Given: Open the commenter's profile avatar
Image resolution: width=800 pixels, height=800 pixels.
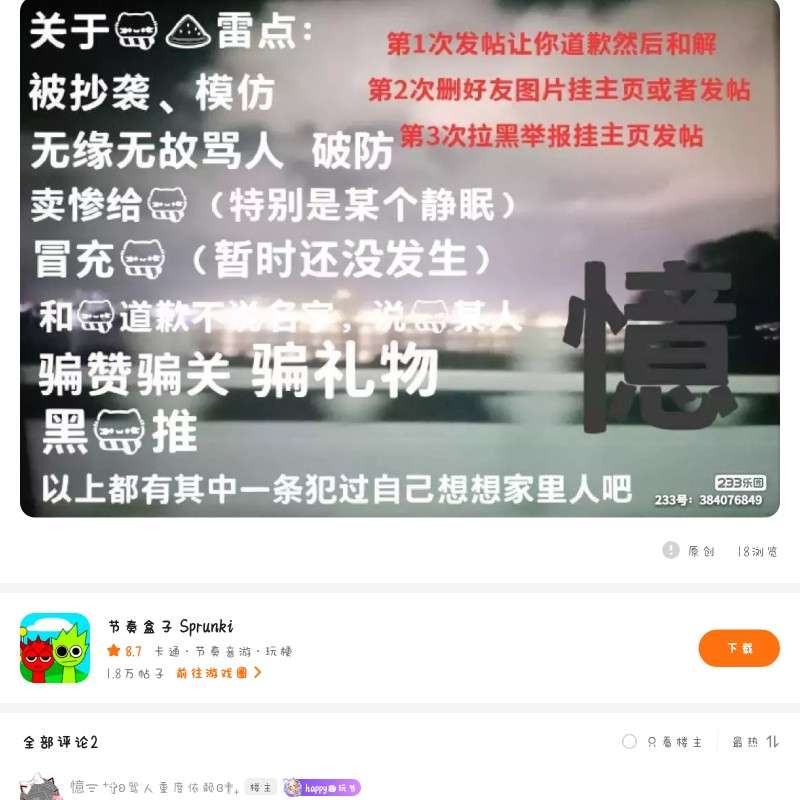Looking at the screenshot, I should click(38, 788).
